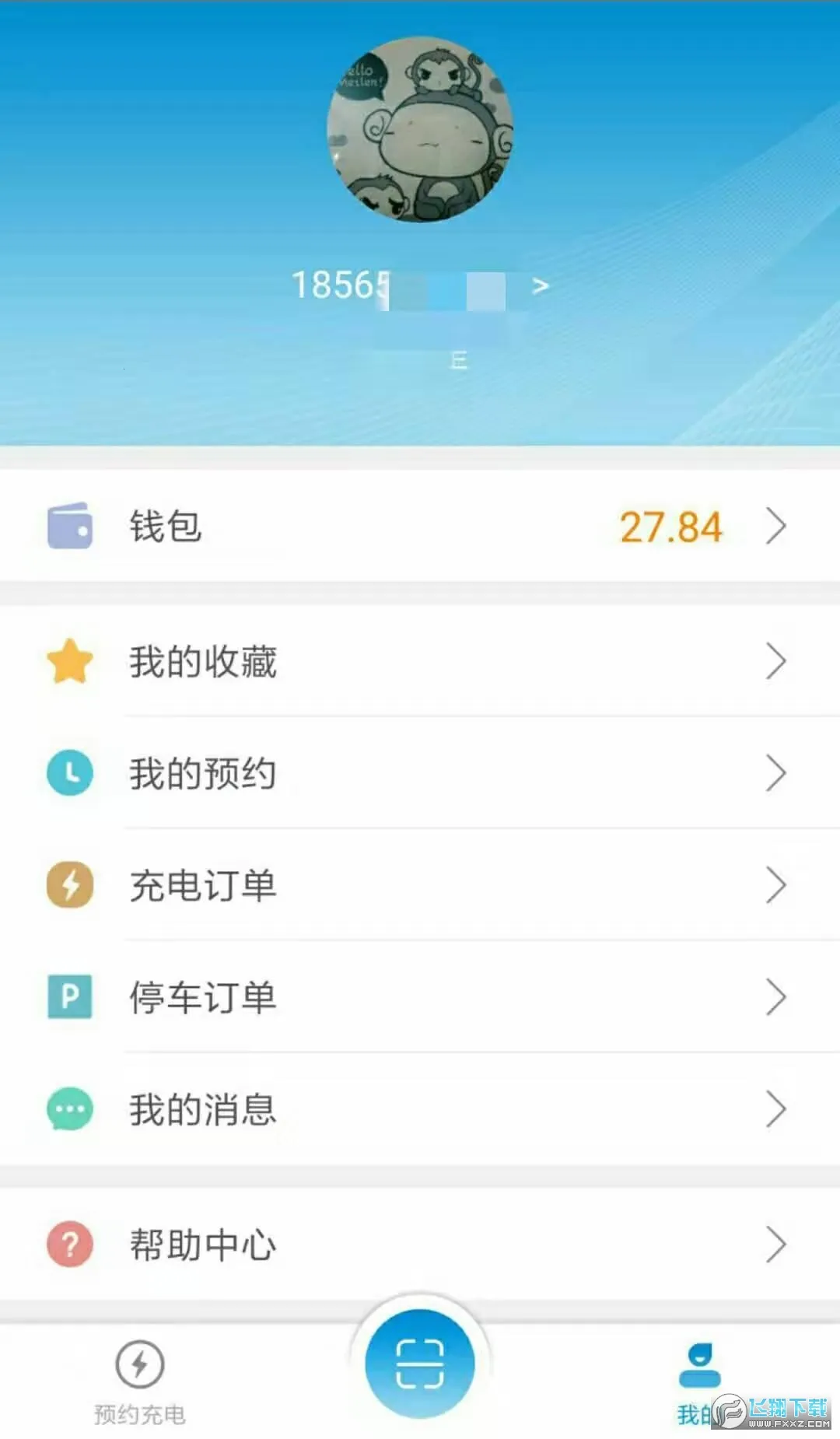Click the chevron on 帮助中心 row
This screenshot has height=1439, width=840.
pos(775,1243)
